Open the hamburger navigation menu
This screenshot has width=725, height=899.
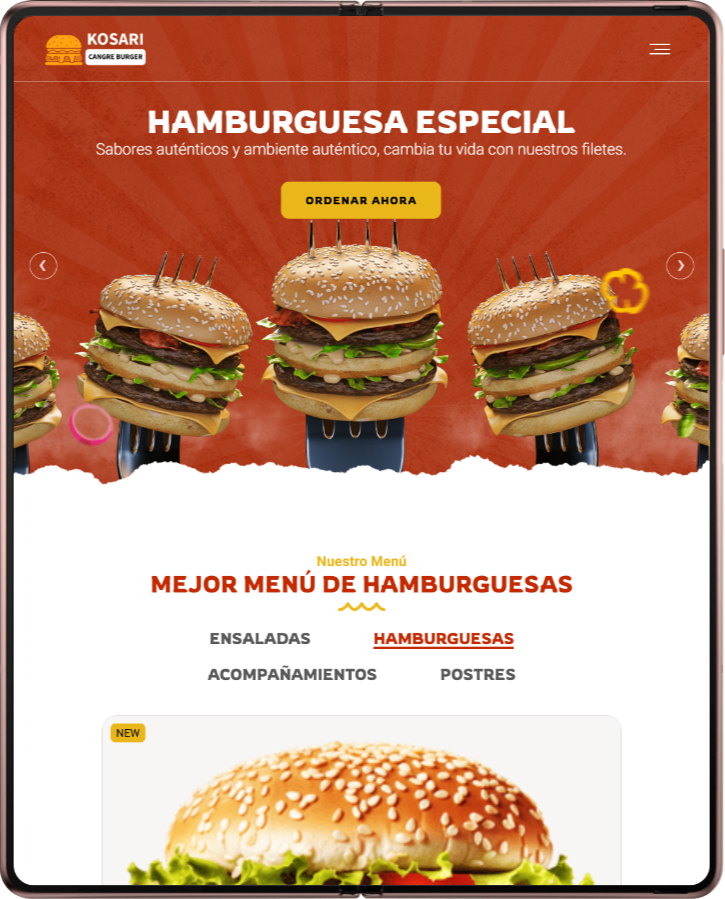click(659, 49)
